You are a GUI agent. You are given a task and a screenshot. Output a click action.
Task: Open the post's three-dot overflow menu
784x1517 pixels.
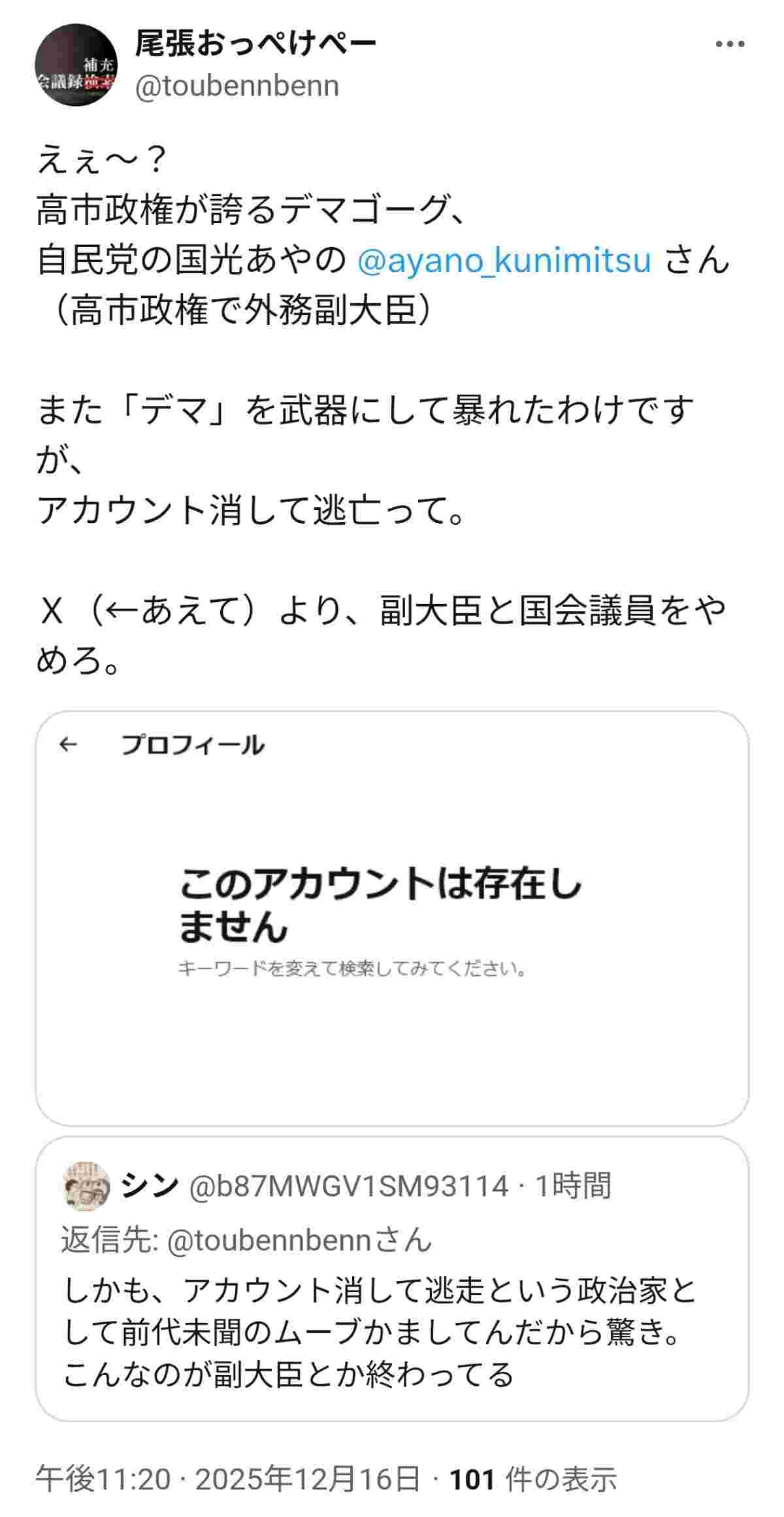pos(730,45)
